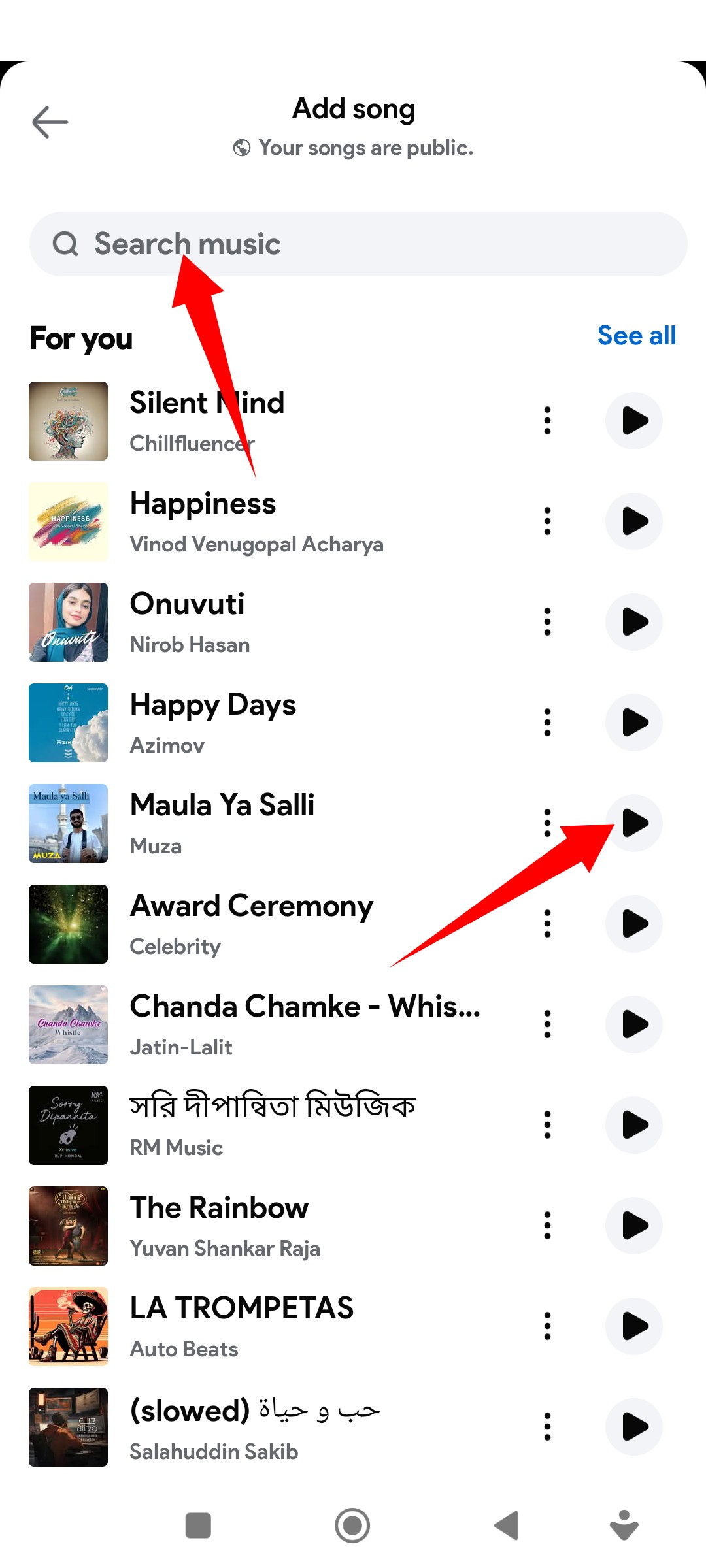Open See all For you songs
The image size is (706, 1568).
click(x=636, y=336)
